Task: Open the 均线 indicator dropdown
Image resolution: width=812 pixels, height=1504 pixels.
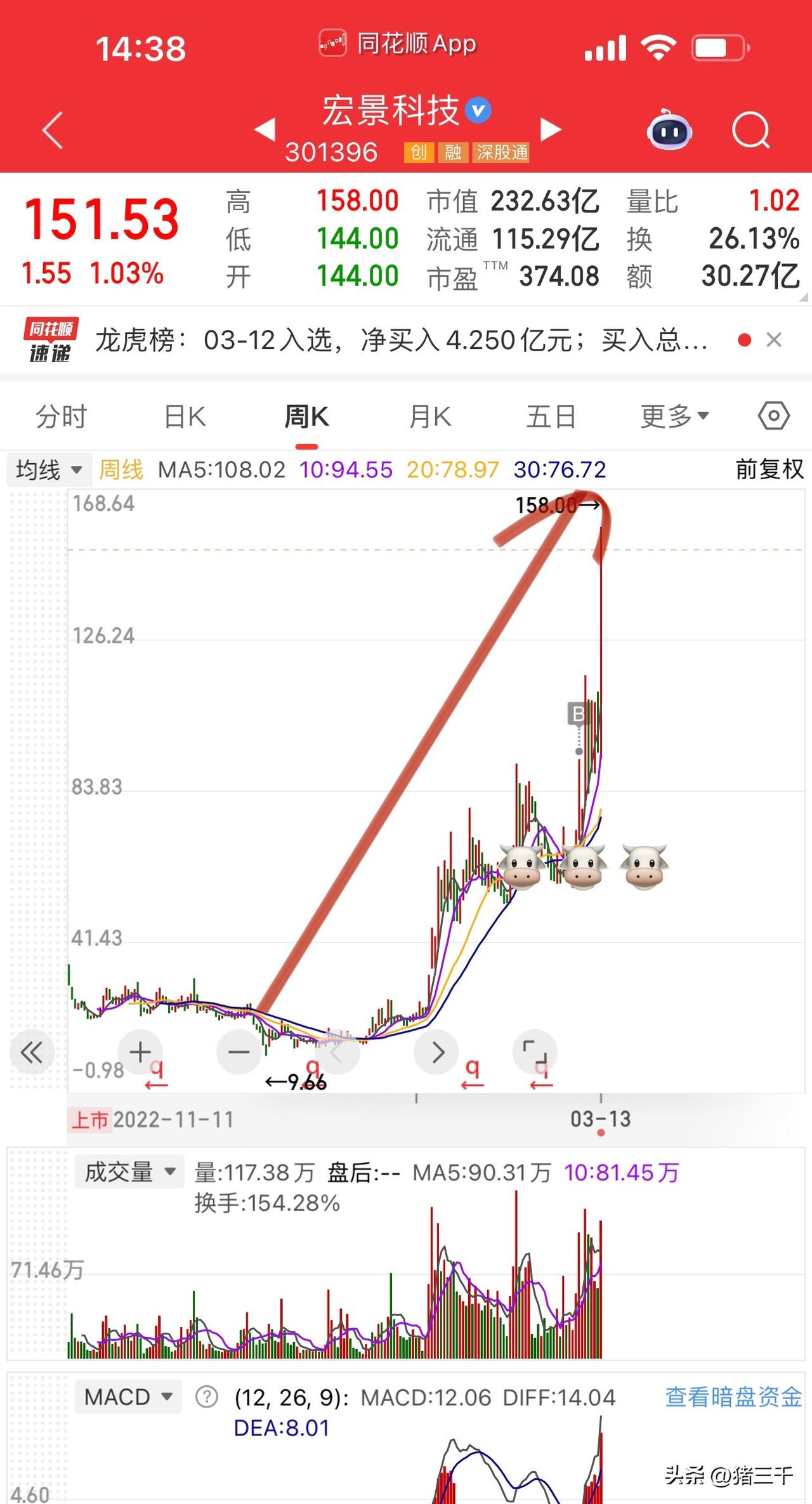Action: 48,471
